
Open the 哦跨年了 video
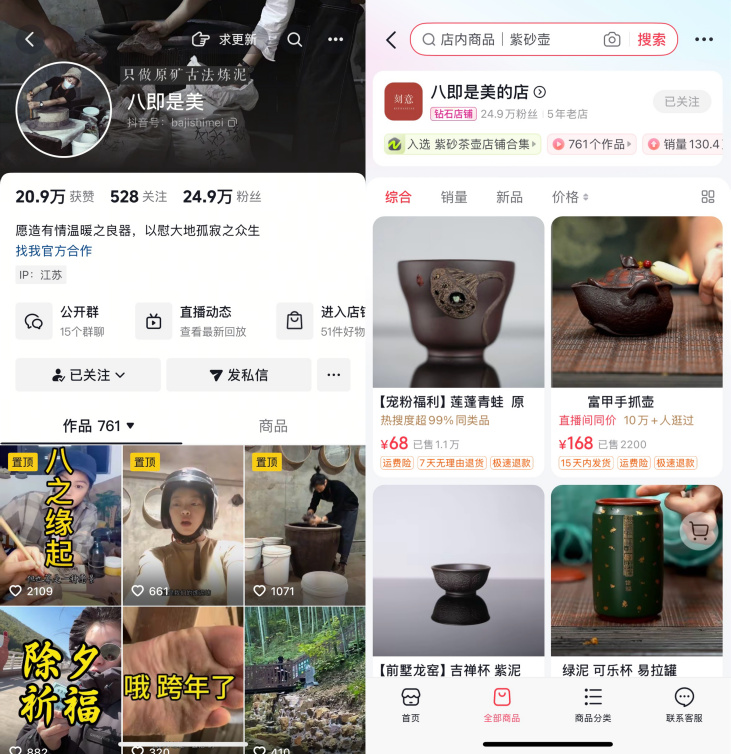tap(182, 680)
